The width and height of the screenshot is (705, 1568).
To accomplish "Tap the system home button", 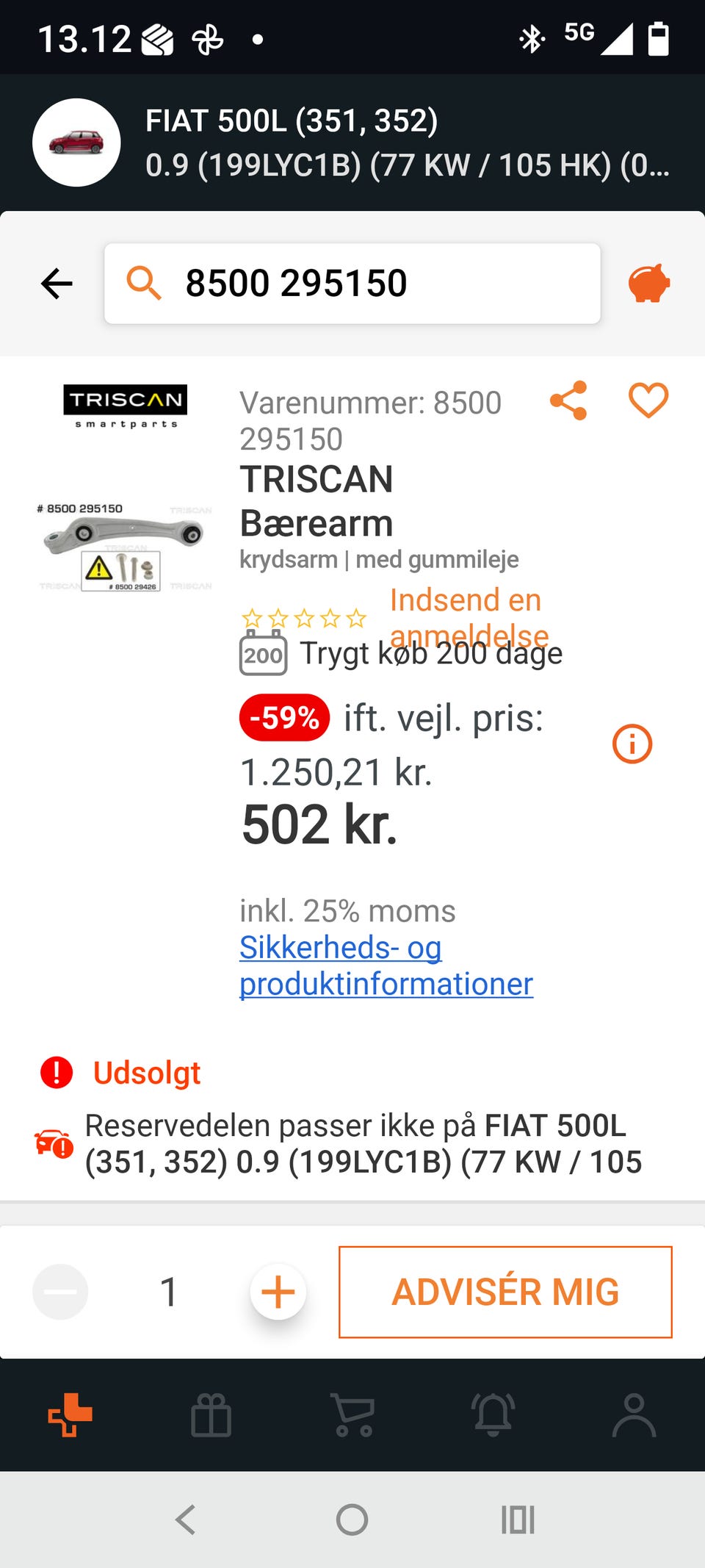I will point(352,1520).
